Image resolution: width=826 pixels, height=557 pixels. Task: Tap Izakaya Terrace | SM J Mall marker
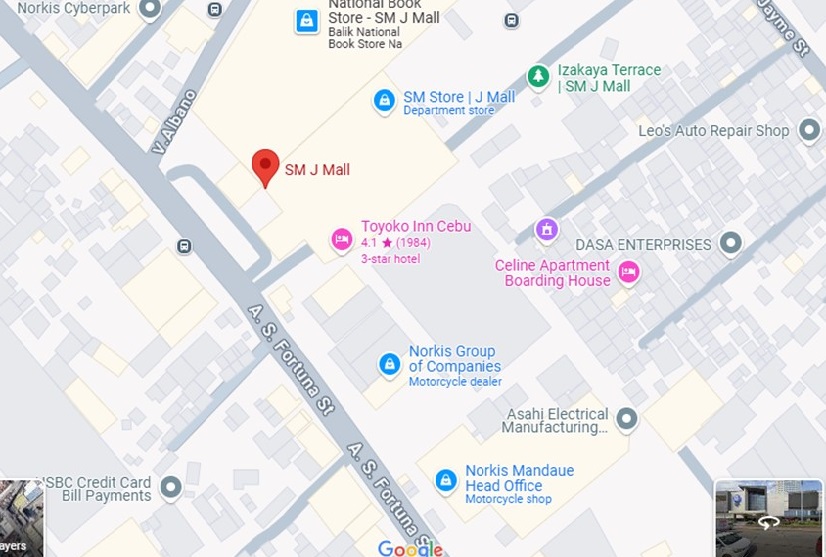(539, 77)
